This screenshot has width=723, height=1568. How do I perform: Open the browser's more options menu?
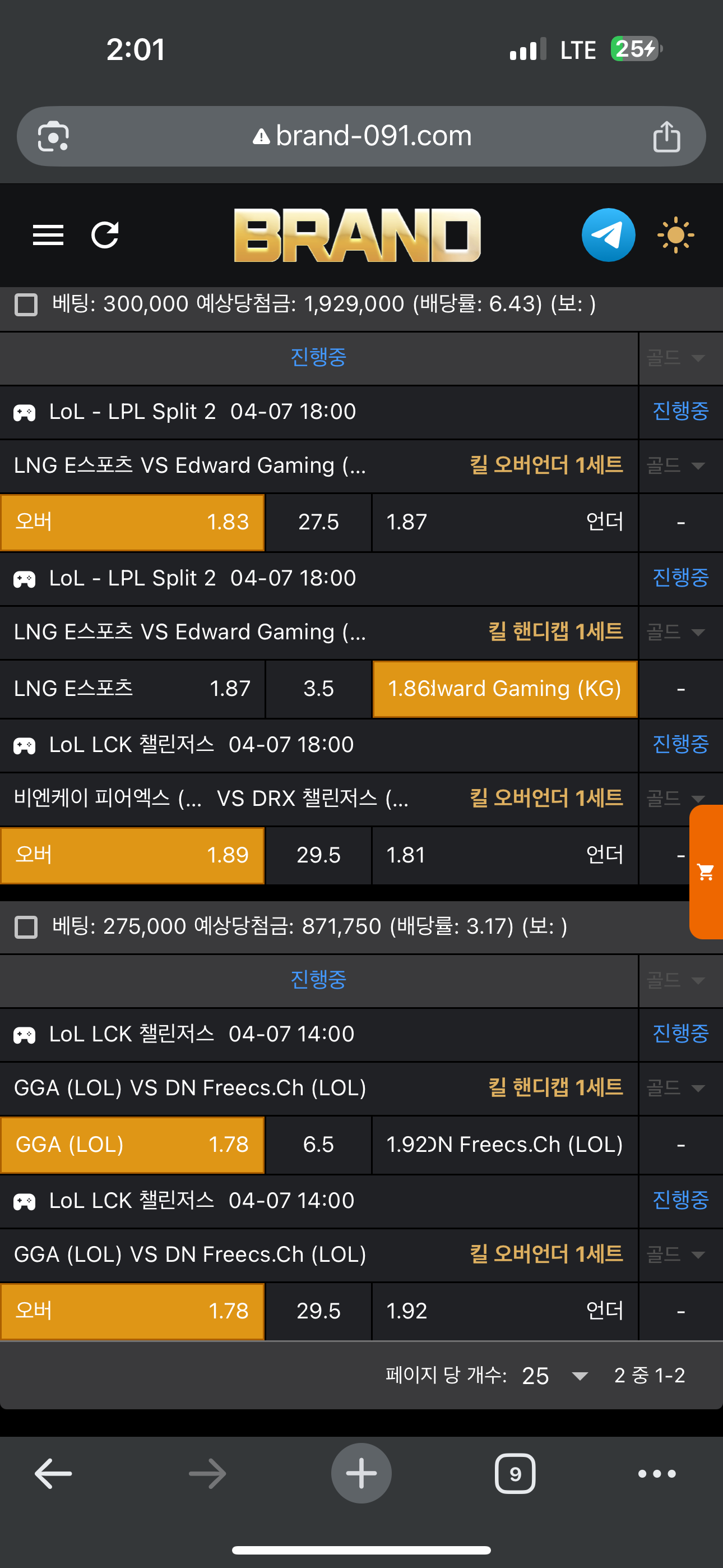tap(657, 1474)
